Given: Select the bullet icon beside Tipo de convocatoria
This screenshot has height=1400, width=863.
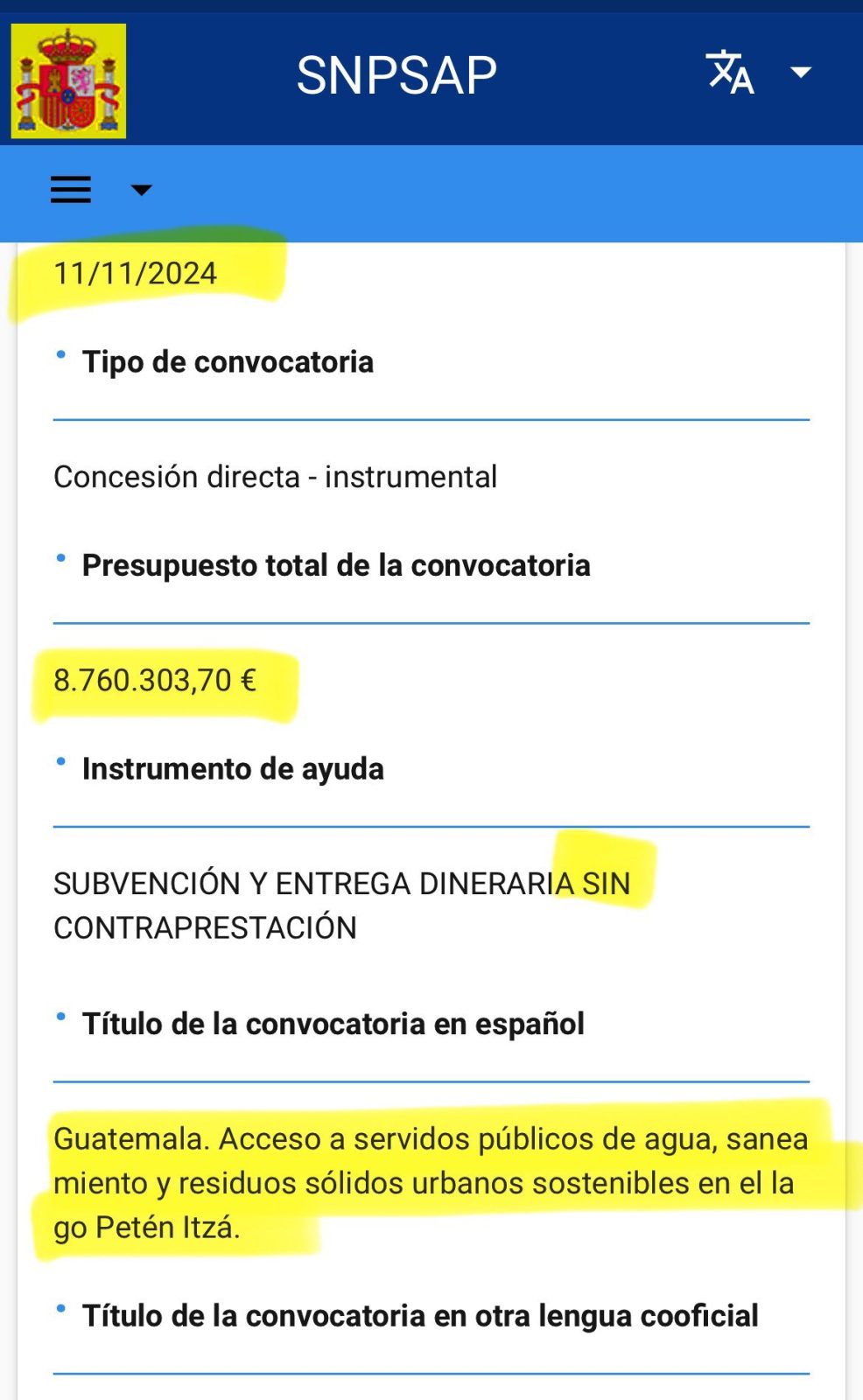Looking at the screenshot, I should point(60,353).
